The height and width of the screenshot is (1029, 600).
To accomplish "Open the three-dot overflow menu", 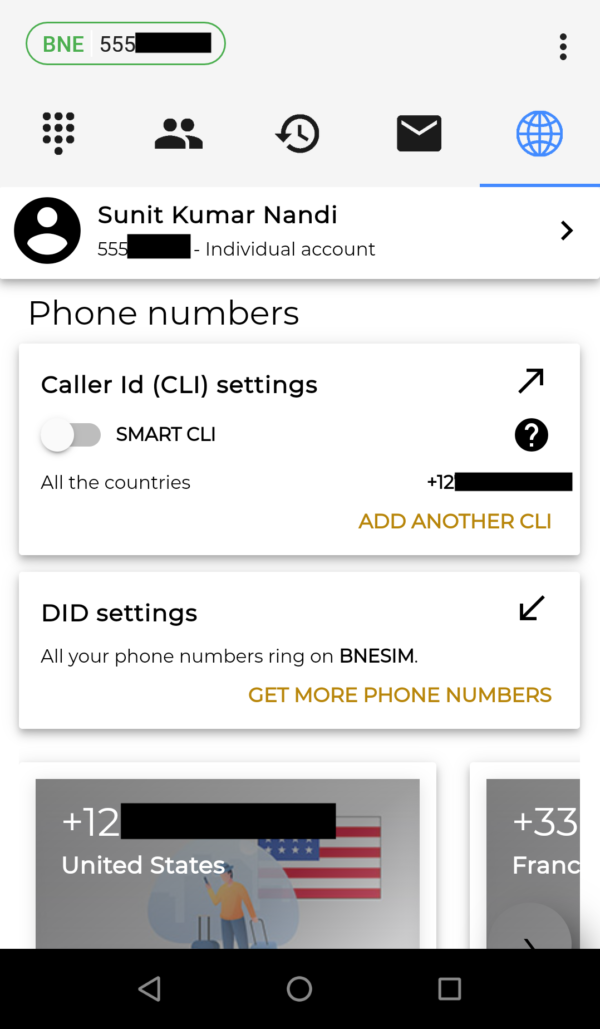I will coord(563,47).
